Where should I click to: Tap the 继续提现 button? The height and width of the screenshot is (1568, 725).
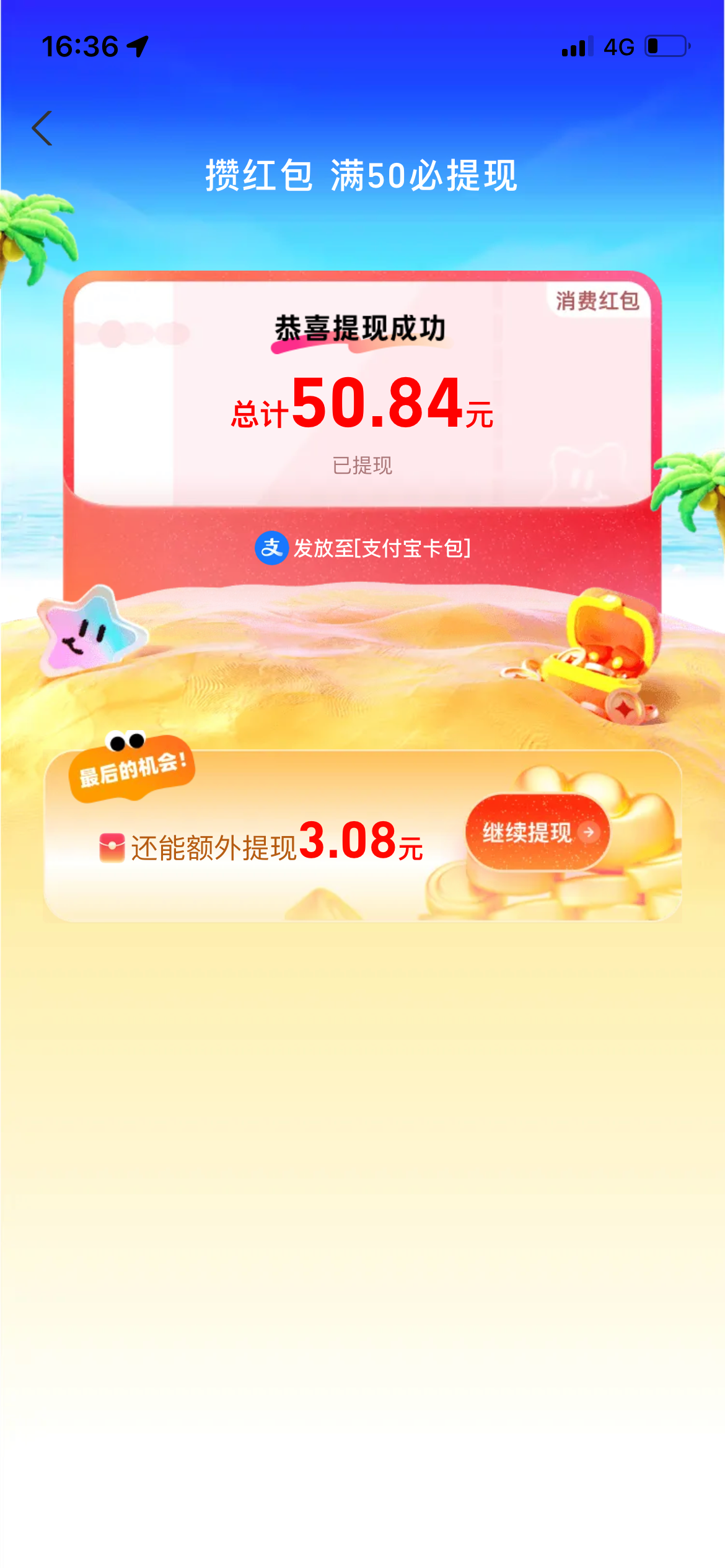537,832
